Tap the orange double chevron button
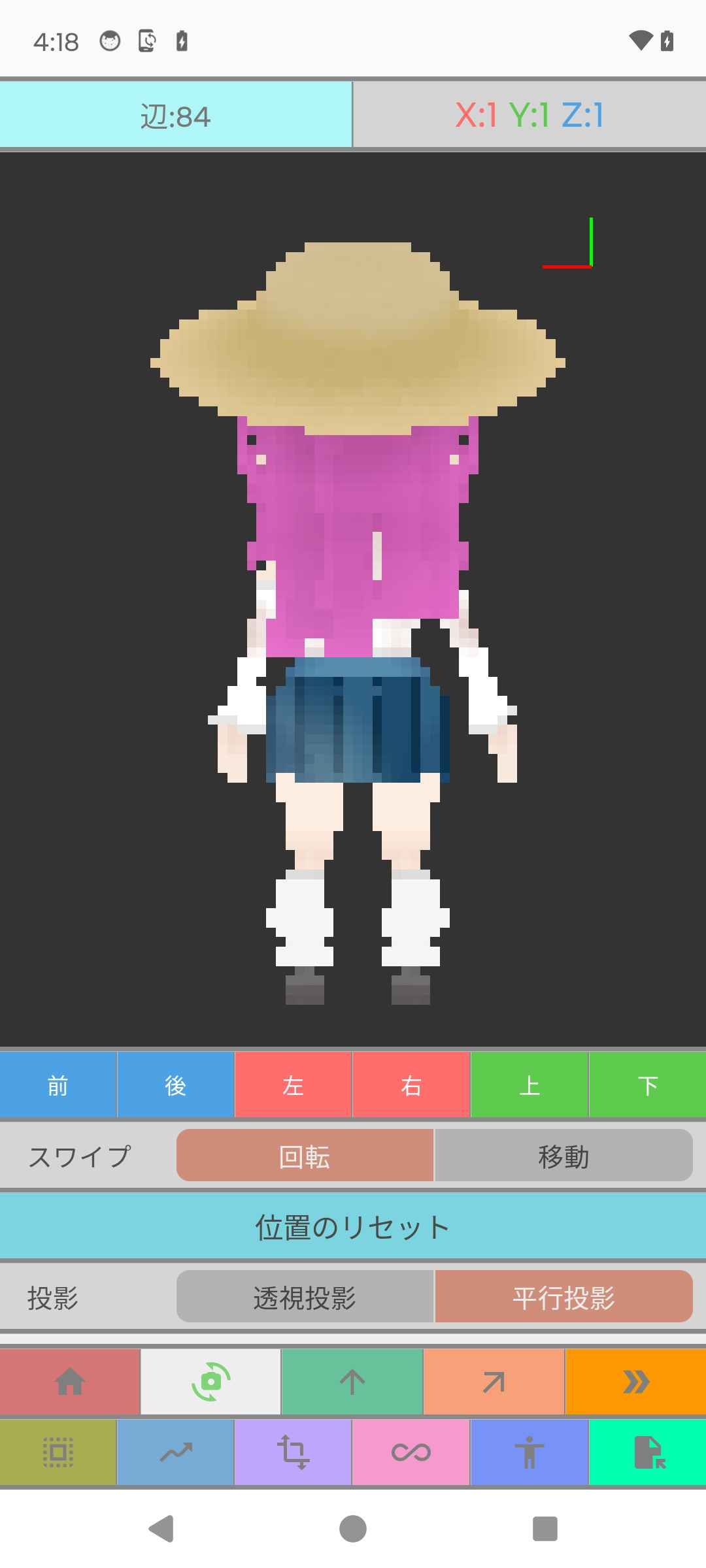706x1568 pixels. pyautogui.click(x=635, y=1382)
